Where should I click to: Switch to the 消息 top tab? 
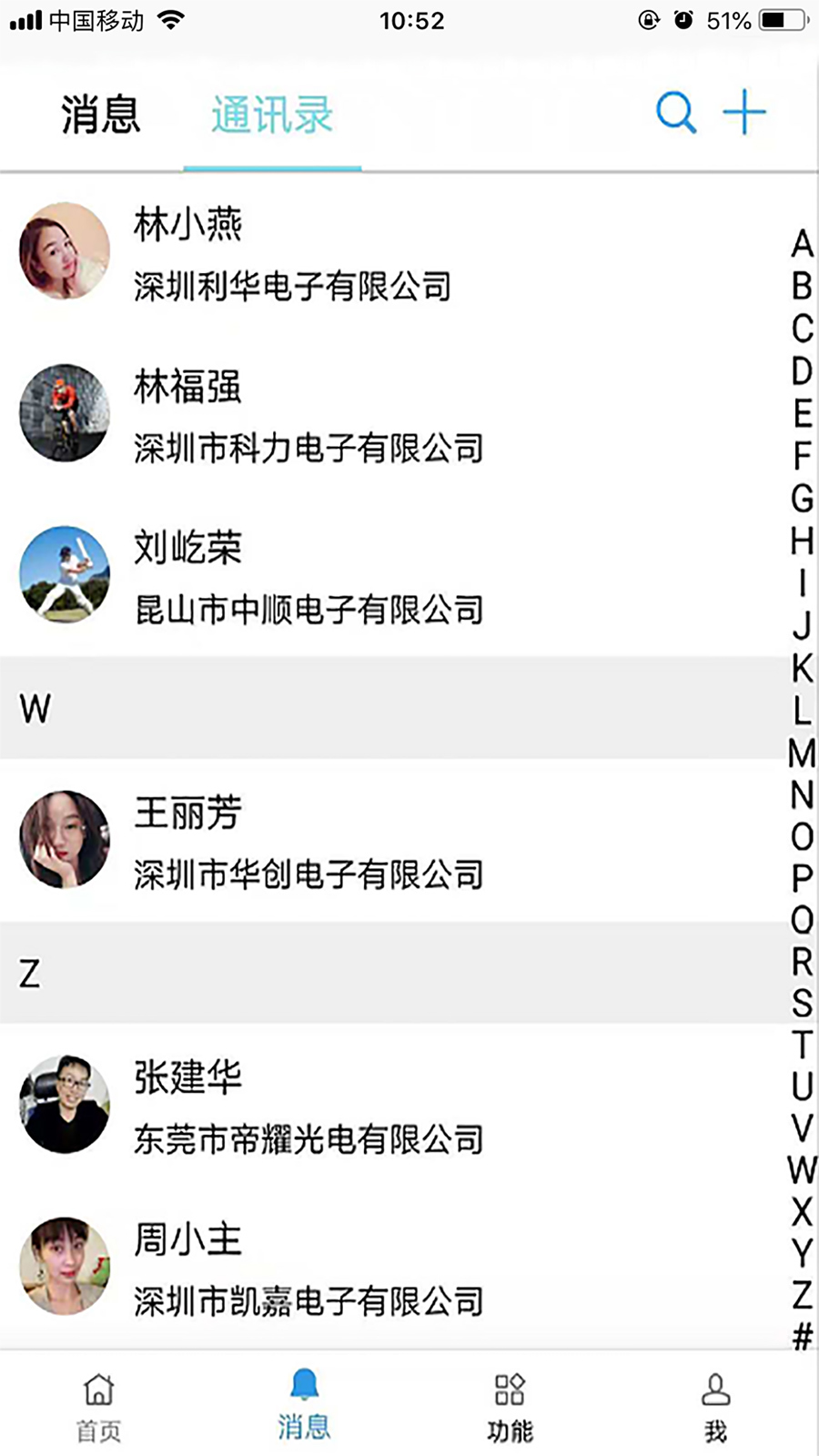[x=100, y=116]
